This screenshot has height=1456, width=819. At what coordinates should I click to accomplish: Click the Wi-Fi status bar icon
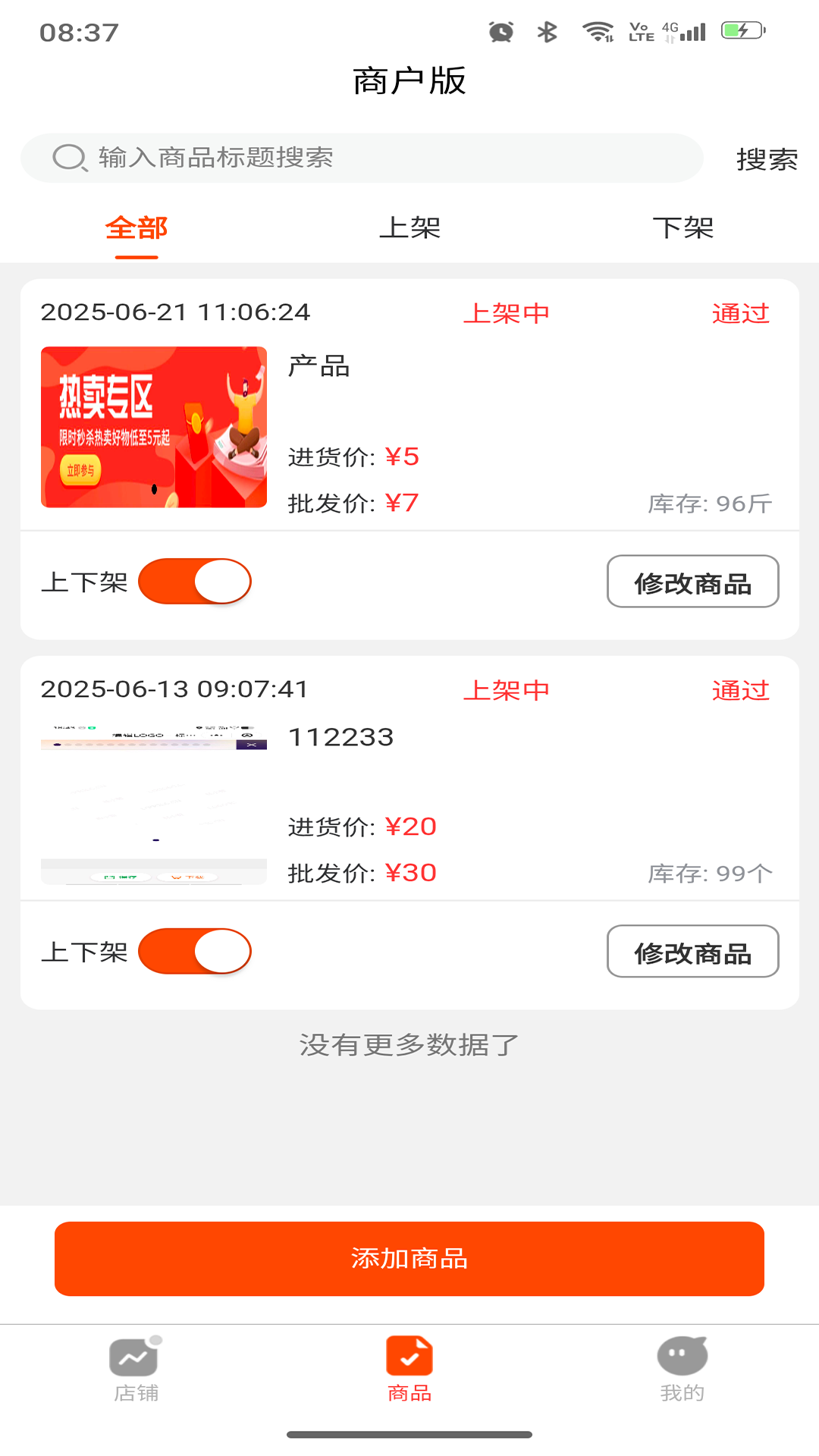coord(596,32)
